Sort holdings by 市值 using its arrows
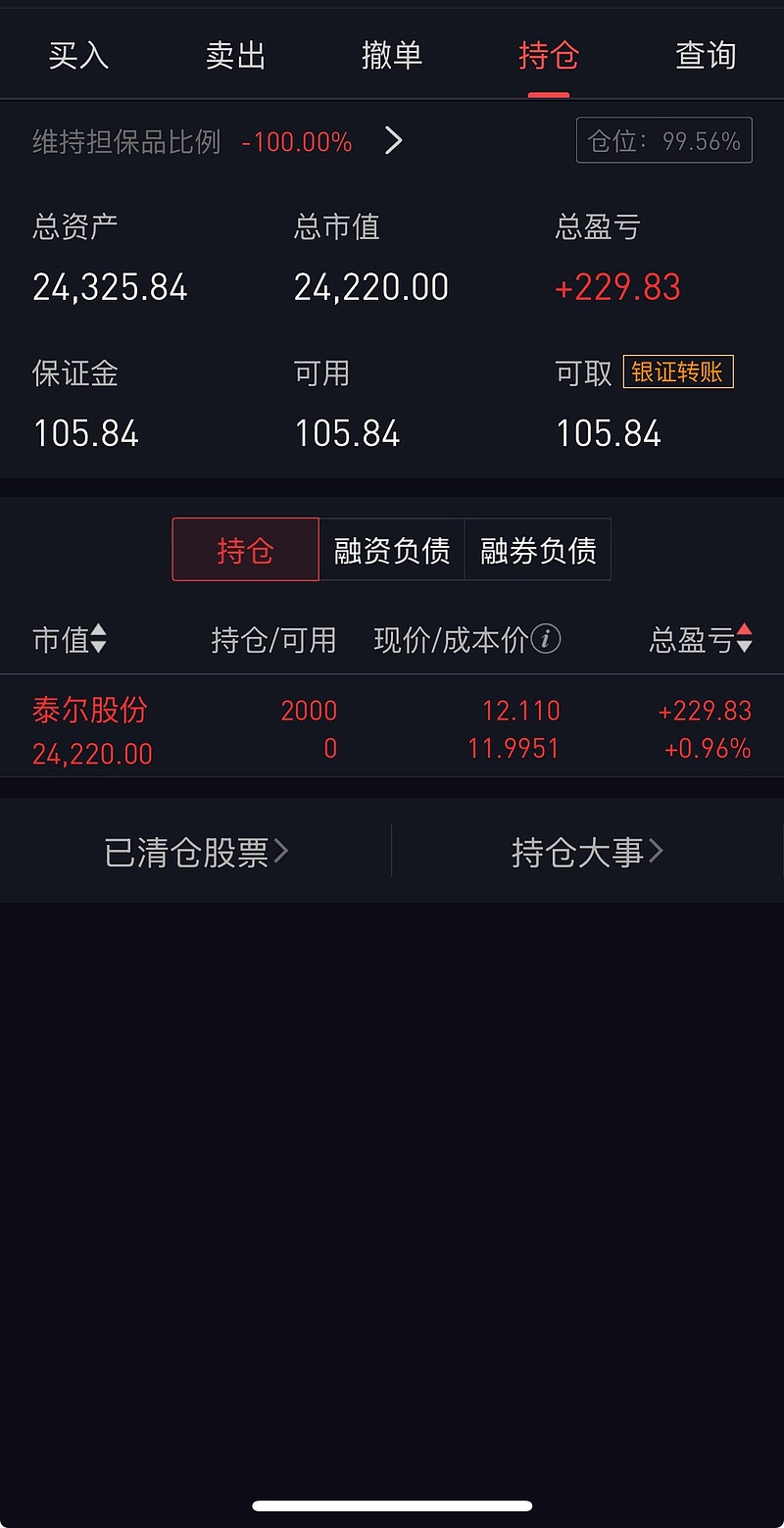 coord(99,639)
